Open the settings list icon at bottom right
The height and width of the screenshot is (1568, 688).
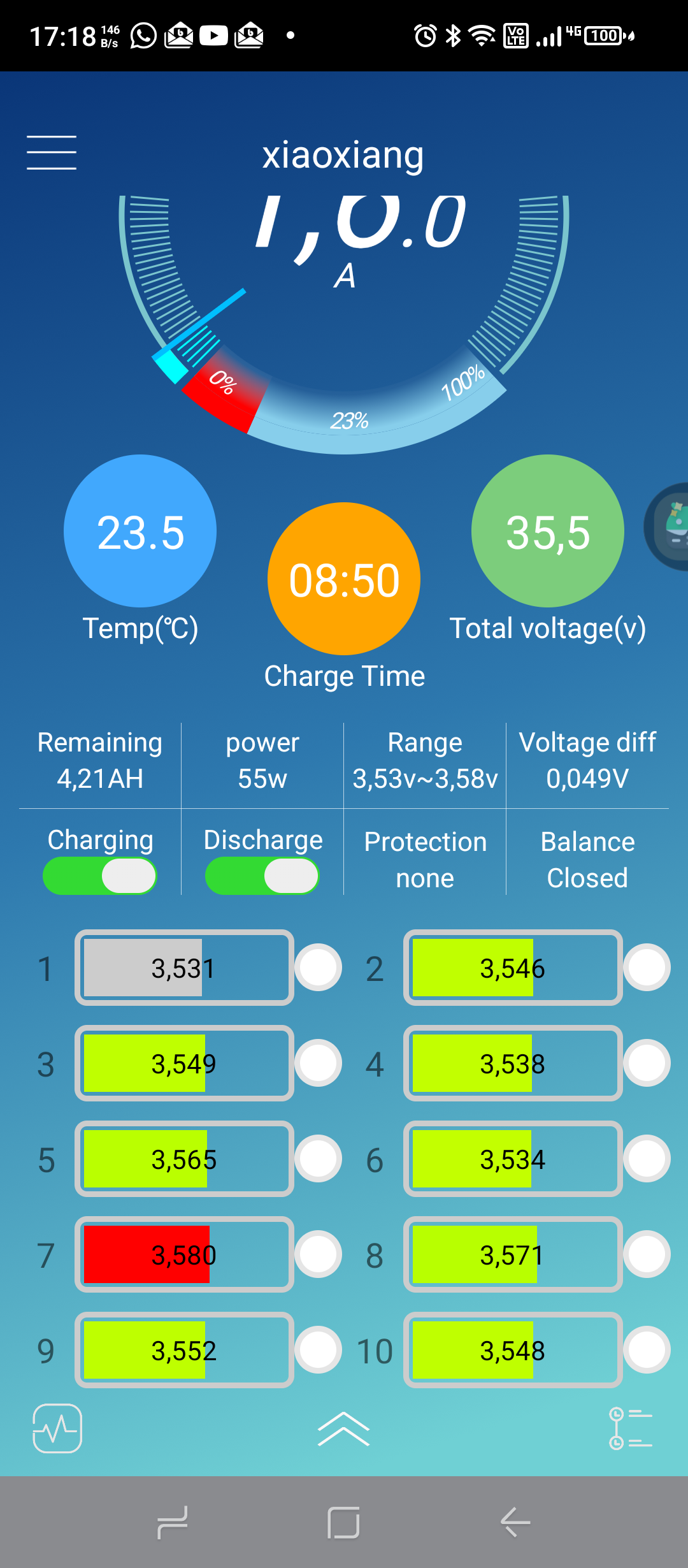[x=631, y=1428]
